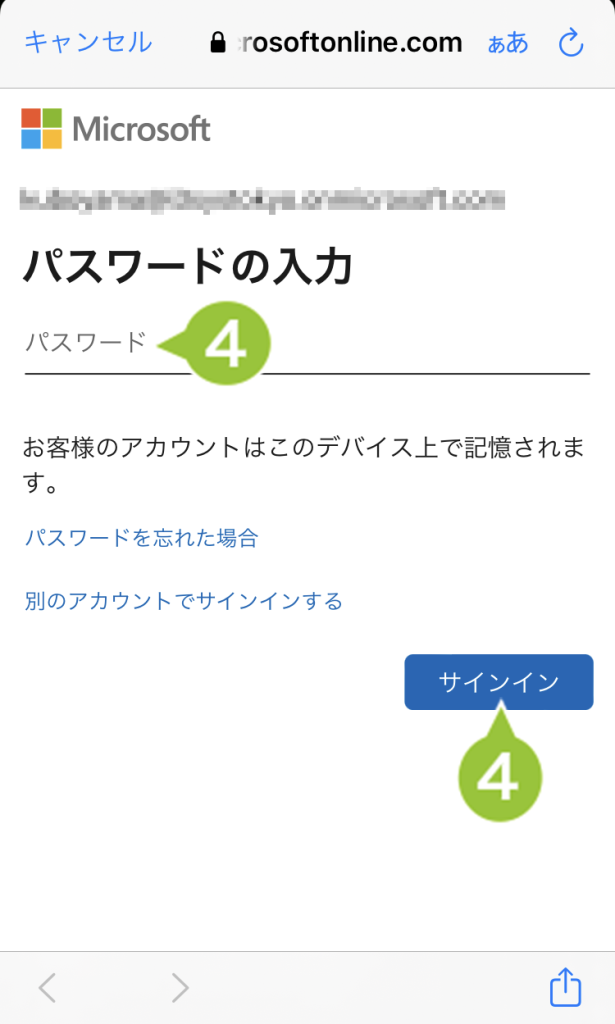
Task: Reload the page
Action: [571, 42]
